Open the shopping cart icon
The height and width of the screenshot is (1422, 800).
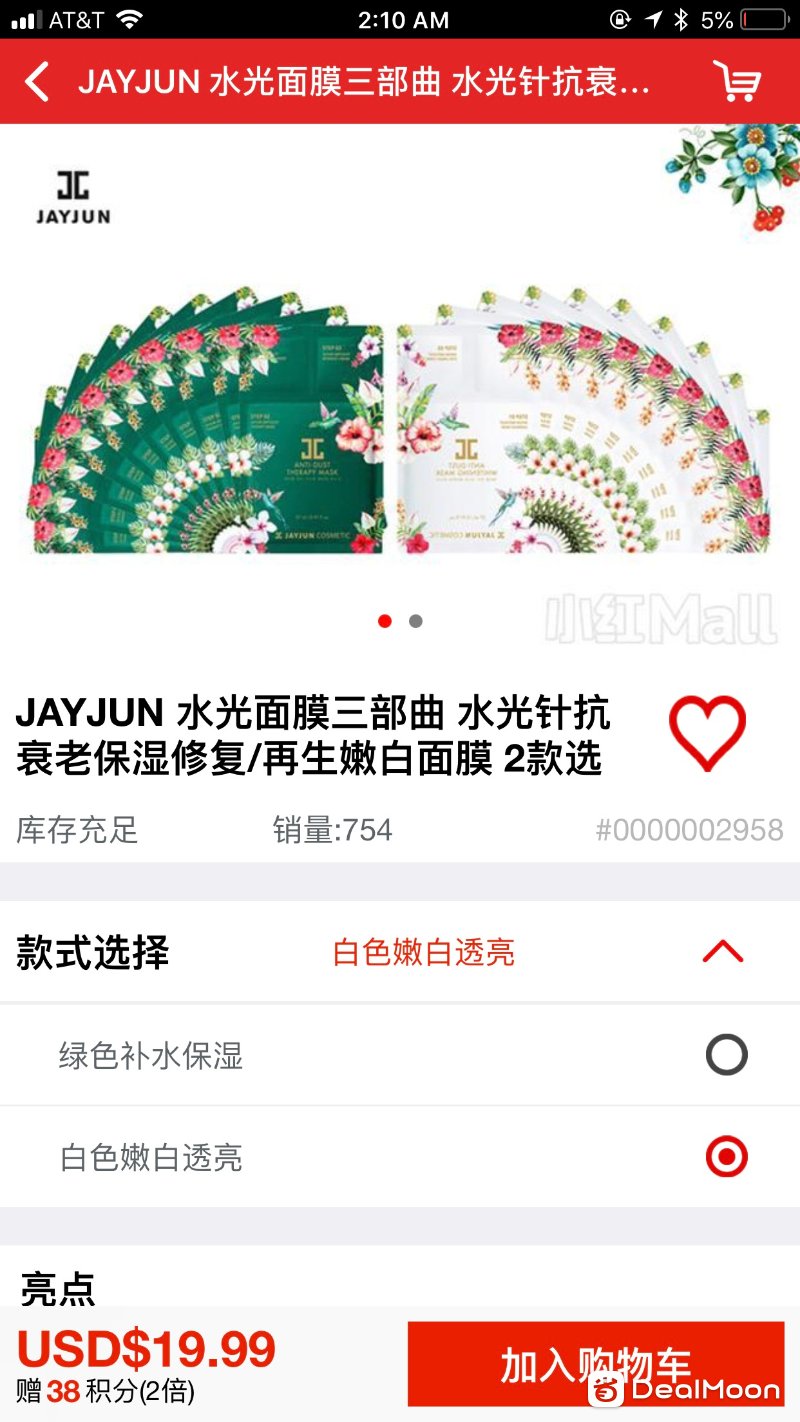(x=737, y=81)
